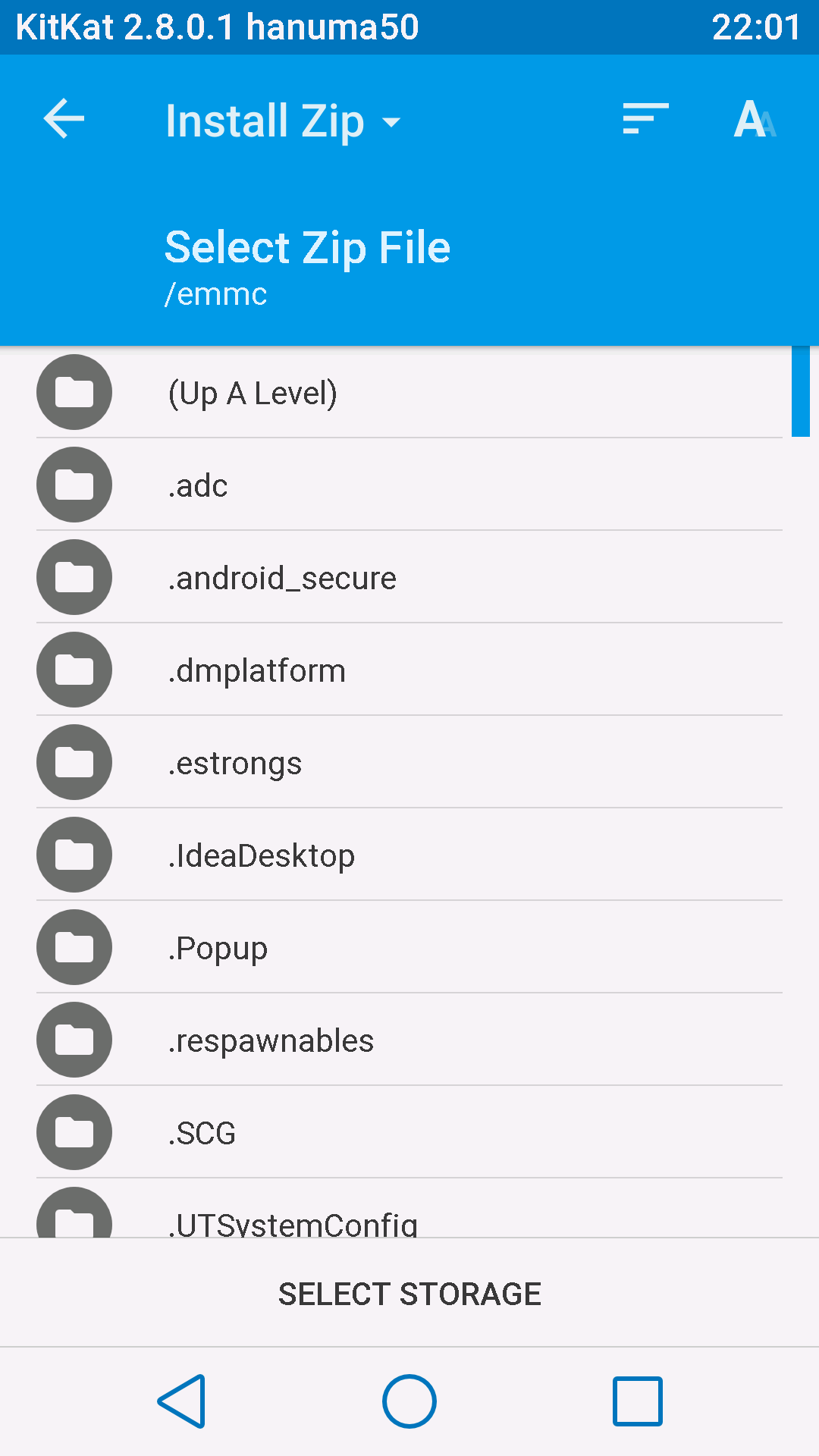819x1456 pixels.
Task: Open the sort options icon
Action: pyautogui.click(x=645, y=119)
